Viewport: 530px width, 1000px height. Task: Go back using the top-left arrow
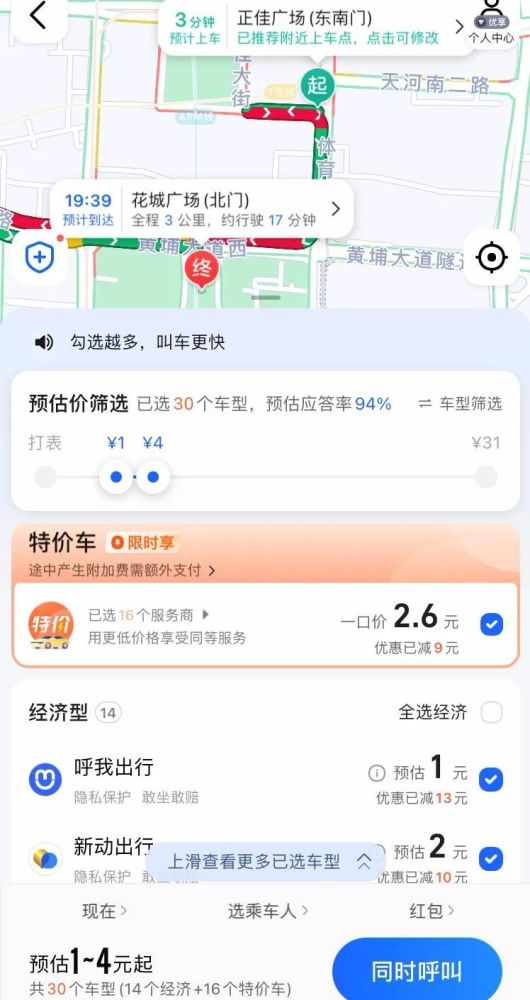click(x=39, y=15)
